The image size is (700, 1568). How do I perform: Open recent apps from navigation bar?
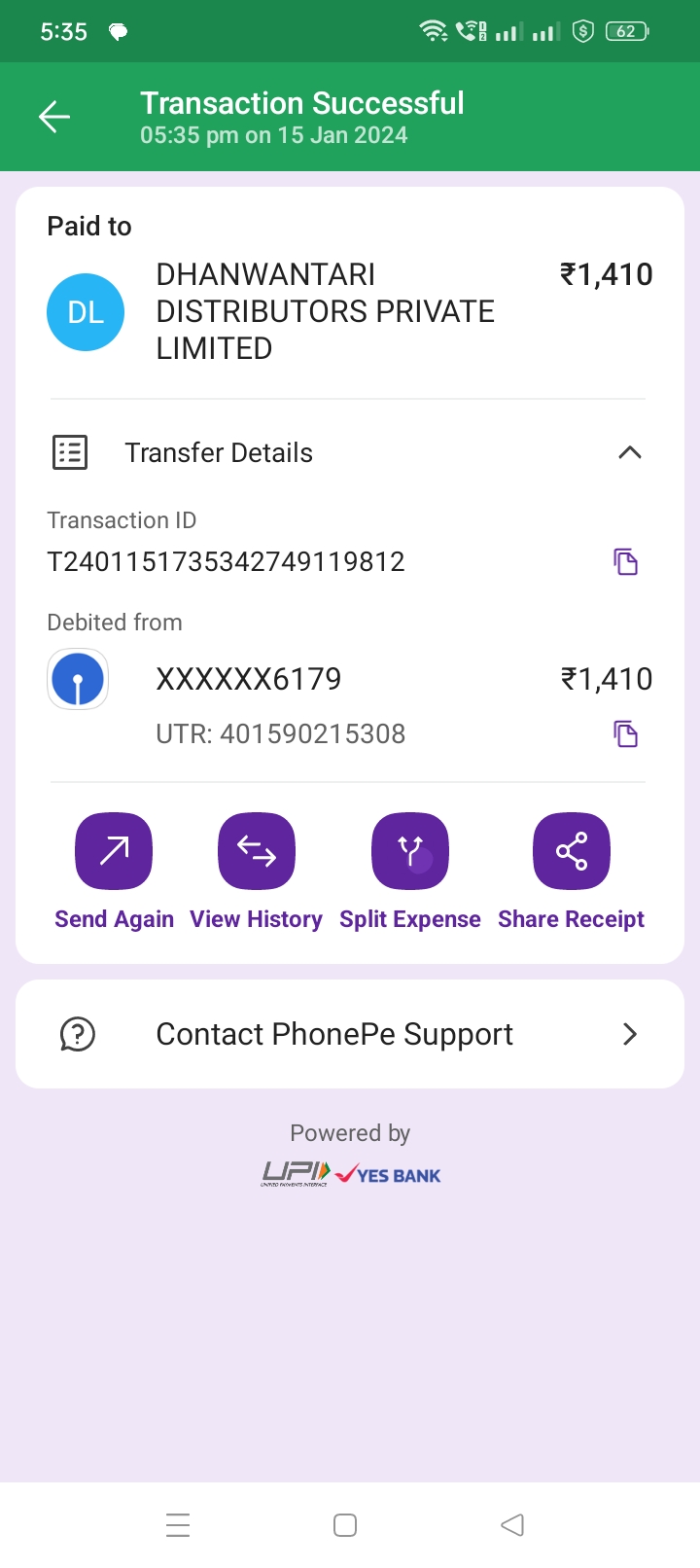click(x=178, y=1525)
